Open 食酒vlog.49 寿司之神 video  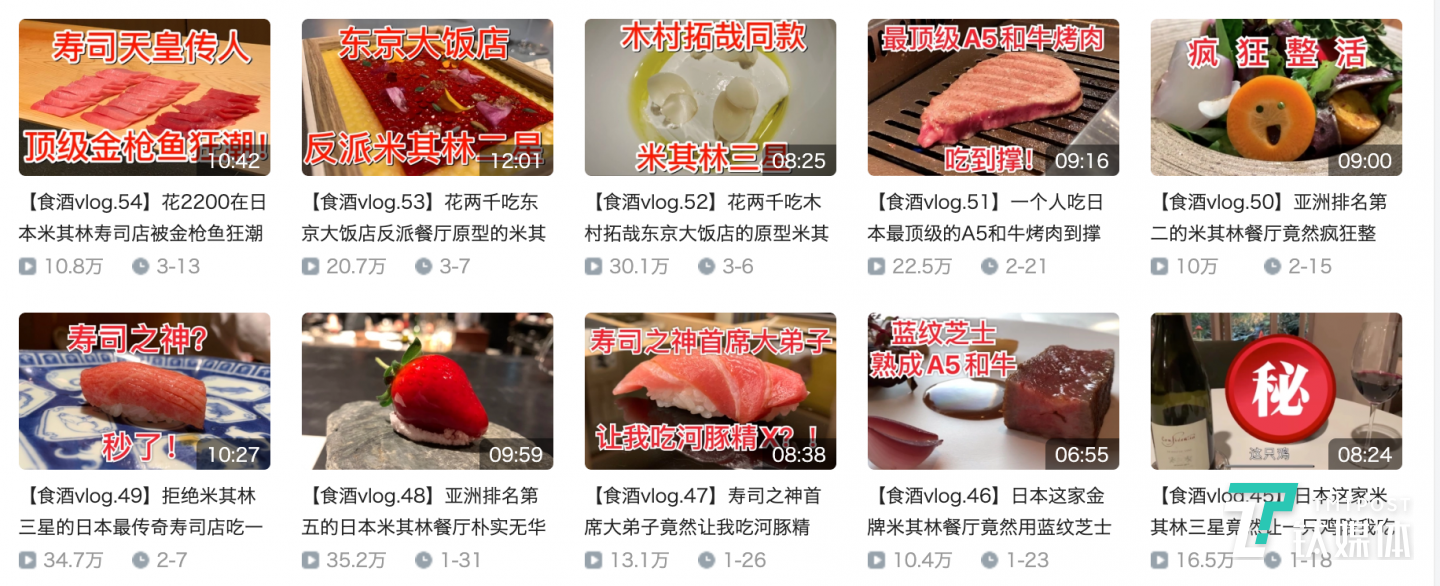click(144, 391)
